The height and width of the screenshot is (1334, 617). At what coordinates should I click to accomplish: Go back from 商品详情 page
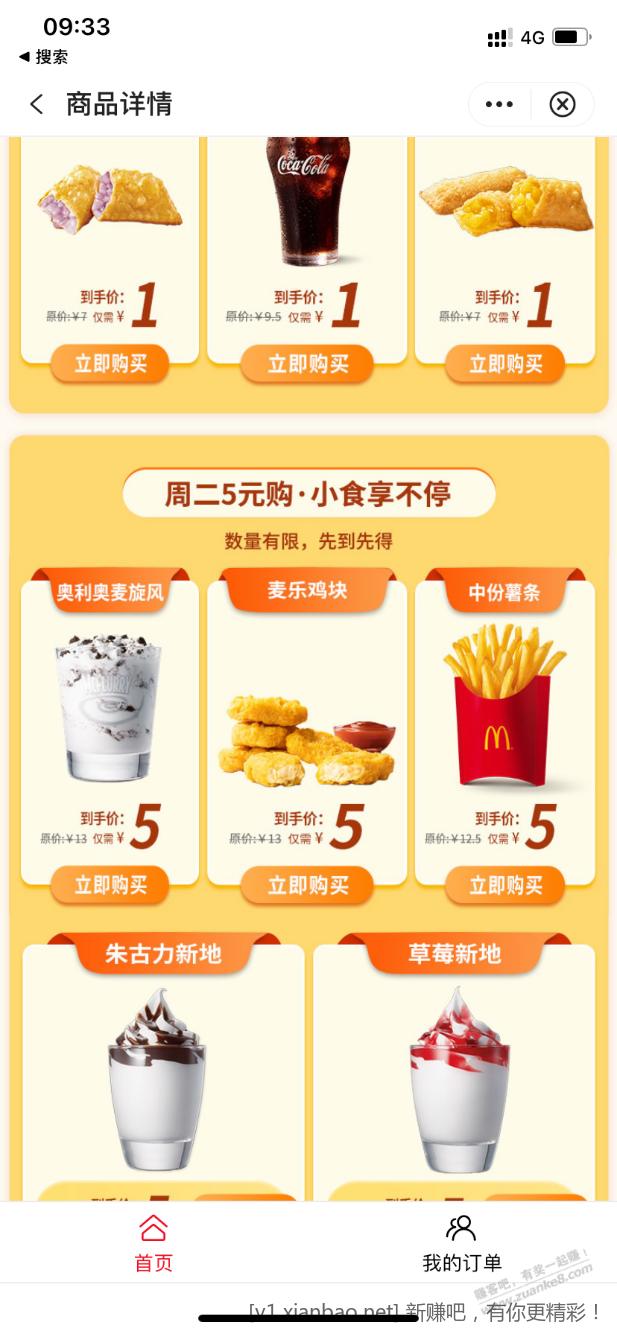[x=37, y=104]
